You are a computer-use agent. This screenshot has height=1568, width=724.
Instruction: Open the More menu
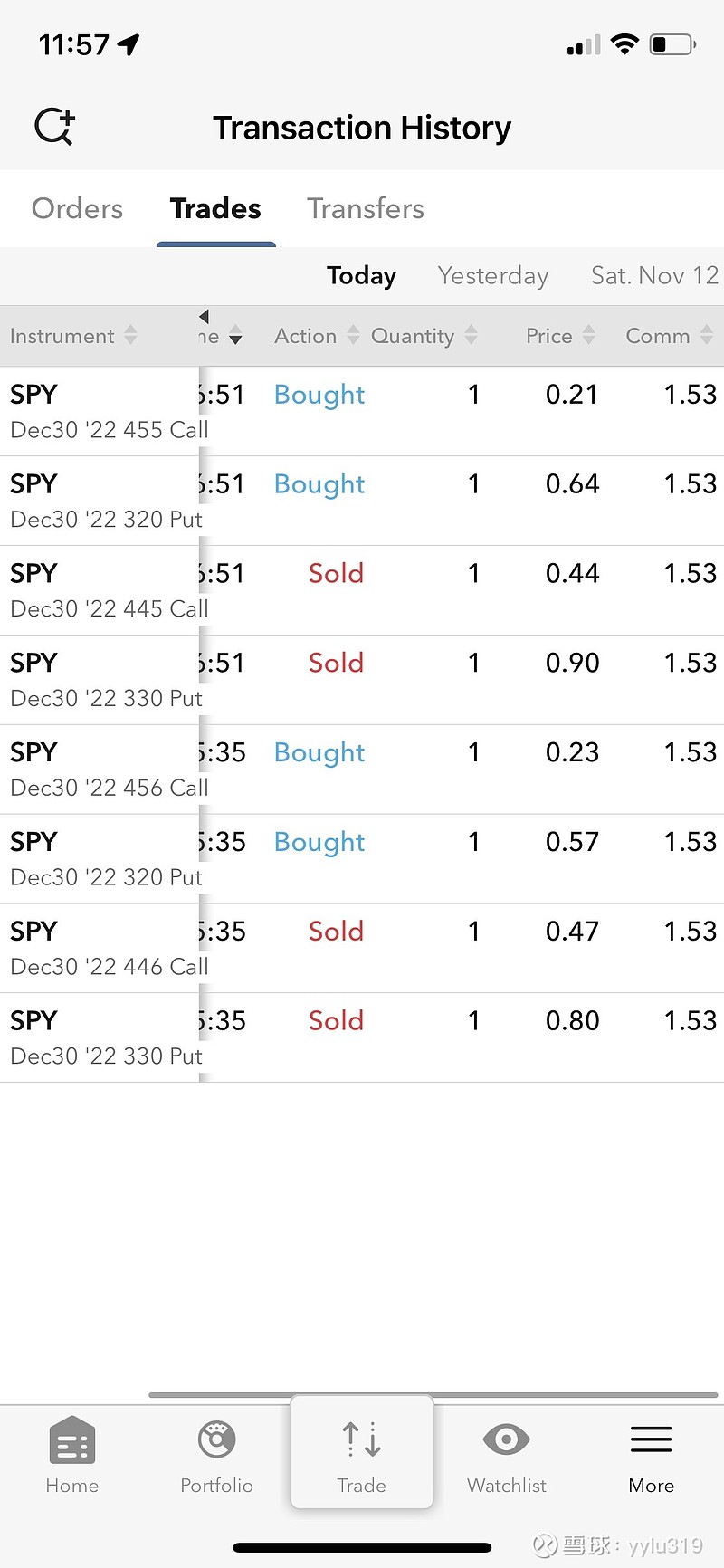[x=652, y=1455]
